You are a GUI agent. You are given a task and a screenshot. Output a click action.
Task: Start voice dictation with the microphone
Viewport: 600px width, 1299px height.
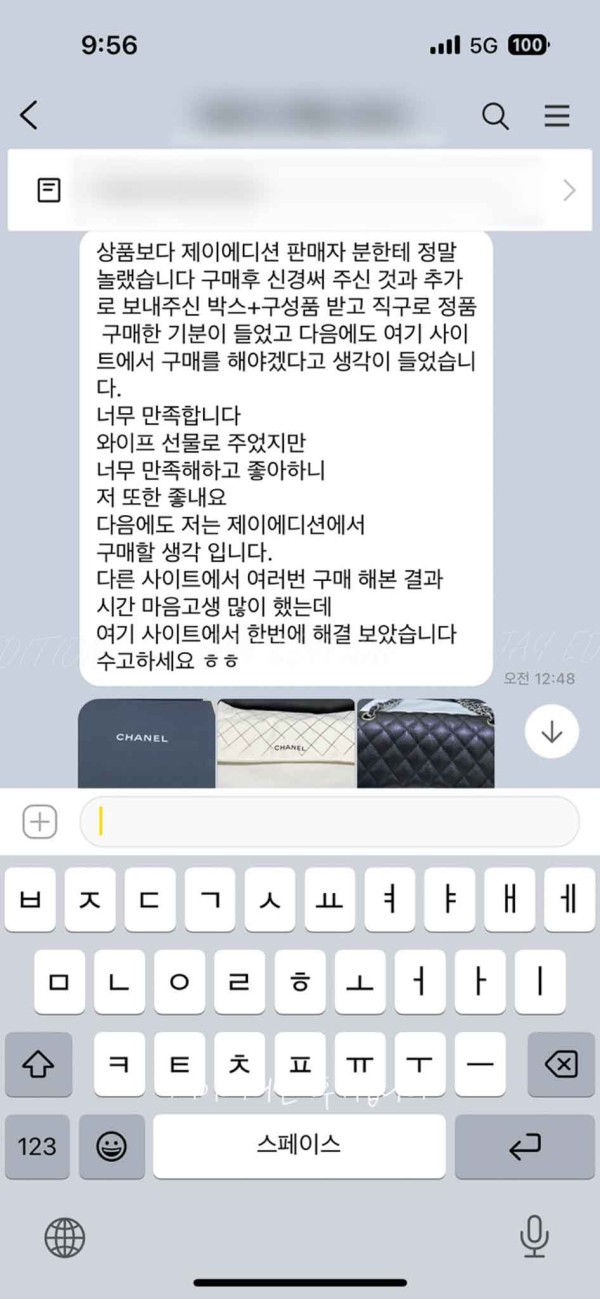[x=535, y=1238]
